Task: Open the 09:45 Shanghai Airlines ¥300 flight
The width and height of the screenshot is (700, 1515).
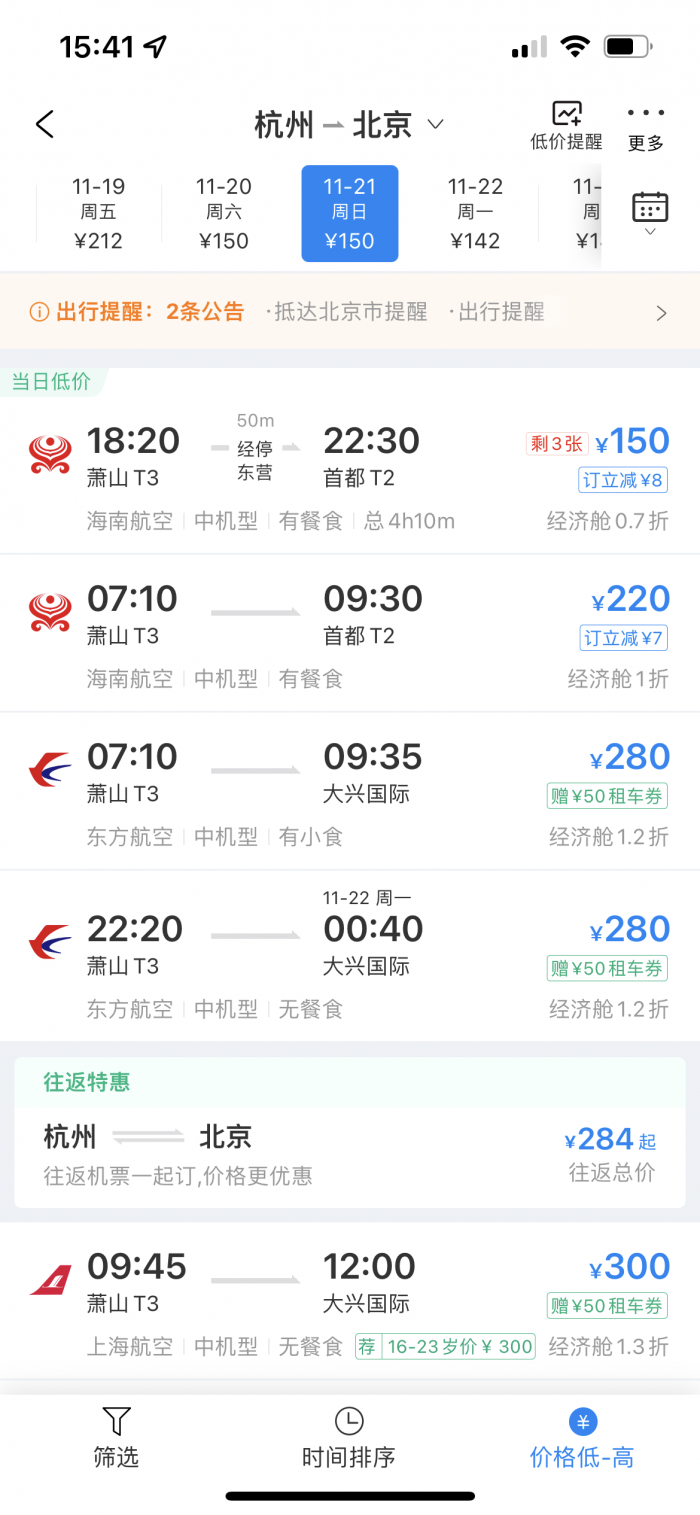Action: 350,1302
